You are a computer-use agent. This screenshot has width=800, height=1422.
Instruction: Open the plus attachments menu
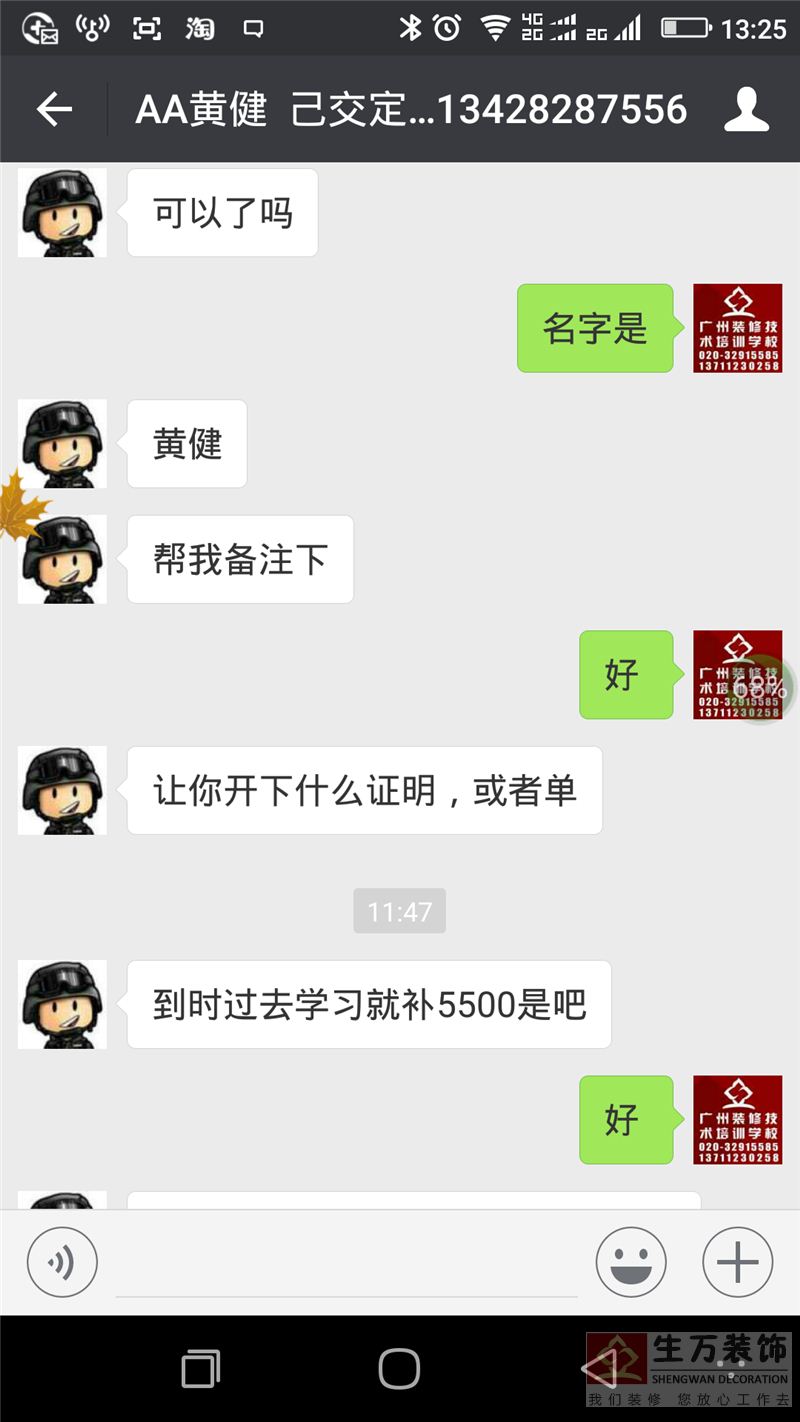pyautogui.click(x=738, y=1262)
